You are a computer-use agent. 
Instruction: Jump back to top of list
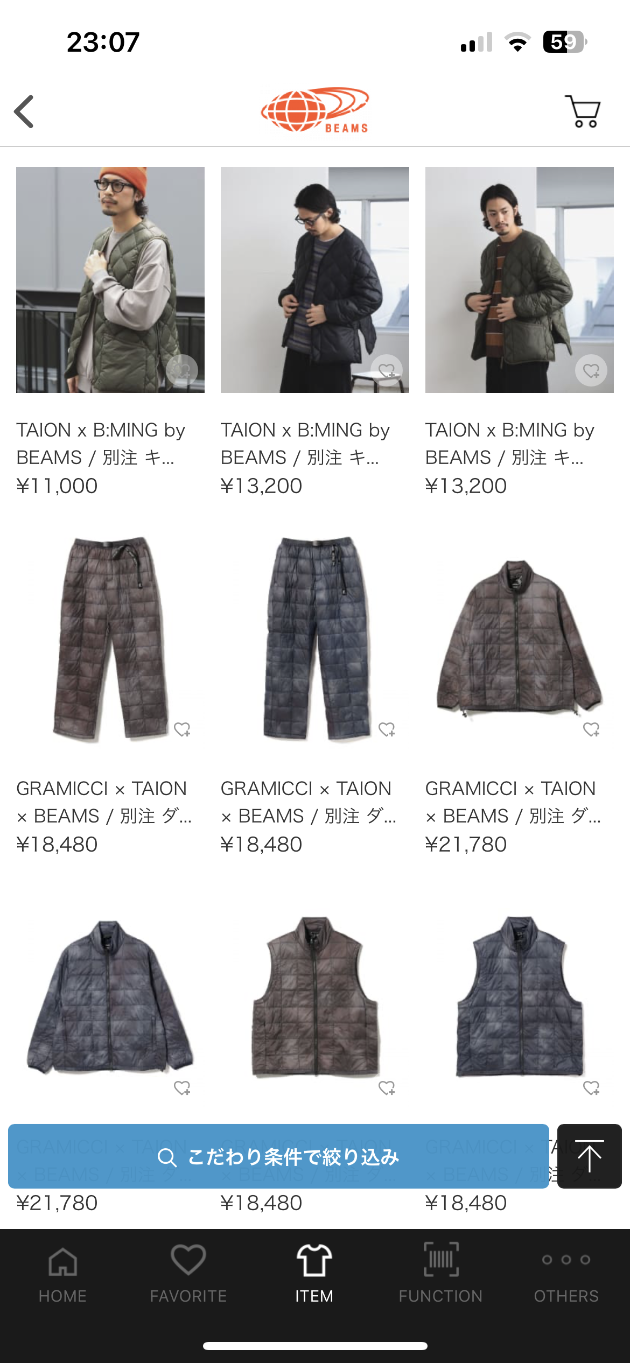pos(589,1157)
